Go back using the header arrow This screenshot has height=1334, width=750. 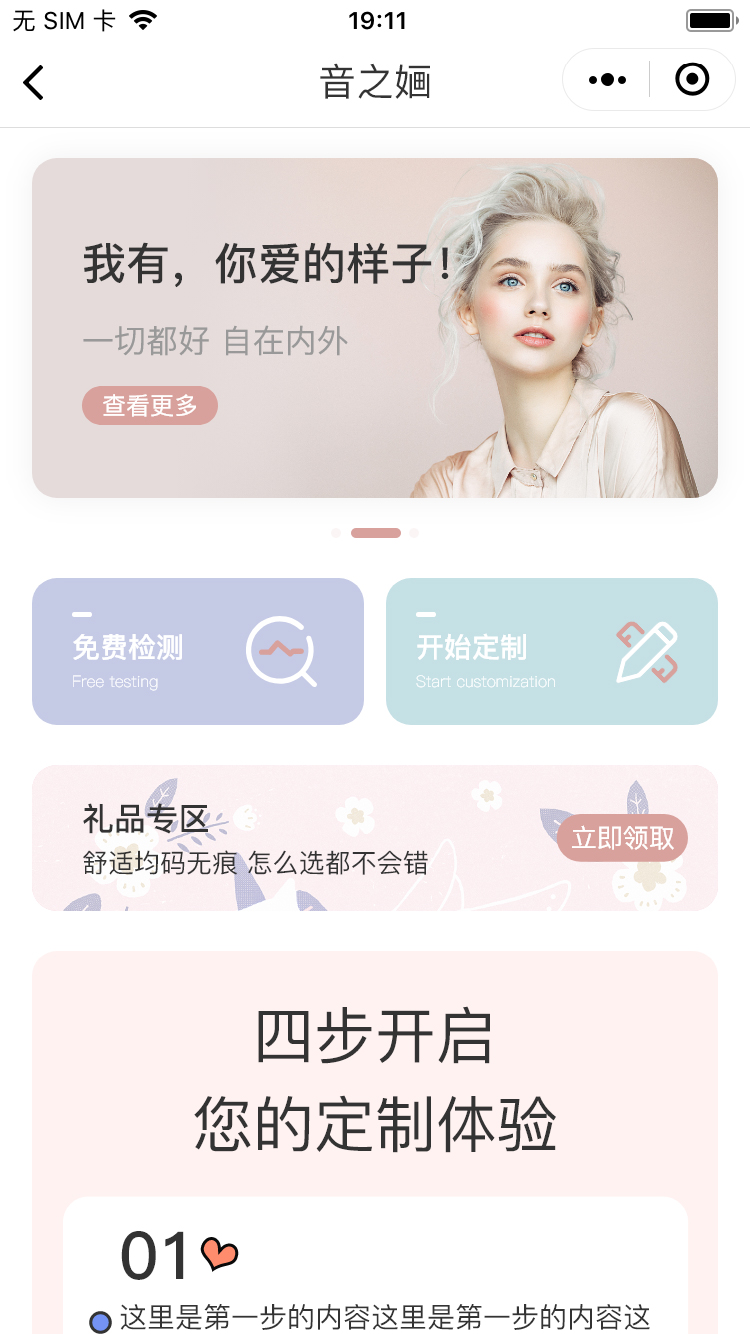pos(34,82)
